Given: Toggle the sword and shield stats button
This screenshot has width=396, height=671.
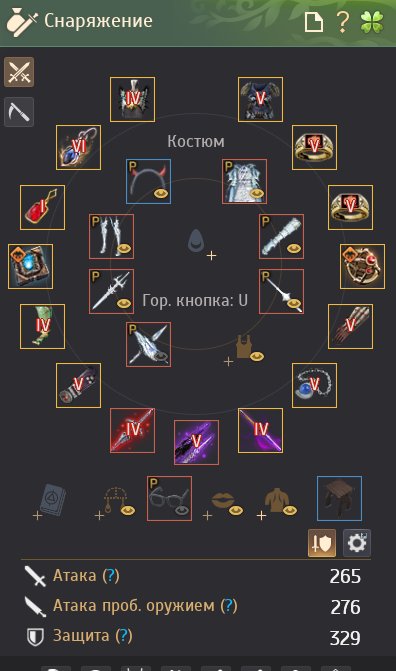Looking at the screenshot, I should tap(322, 543).
